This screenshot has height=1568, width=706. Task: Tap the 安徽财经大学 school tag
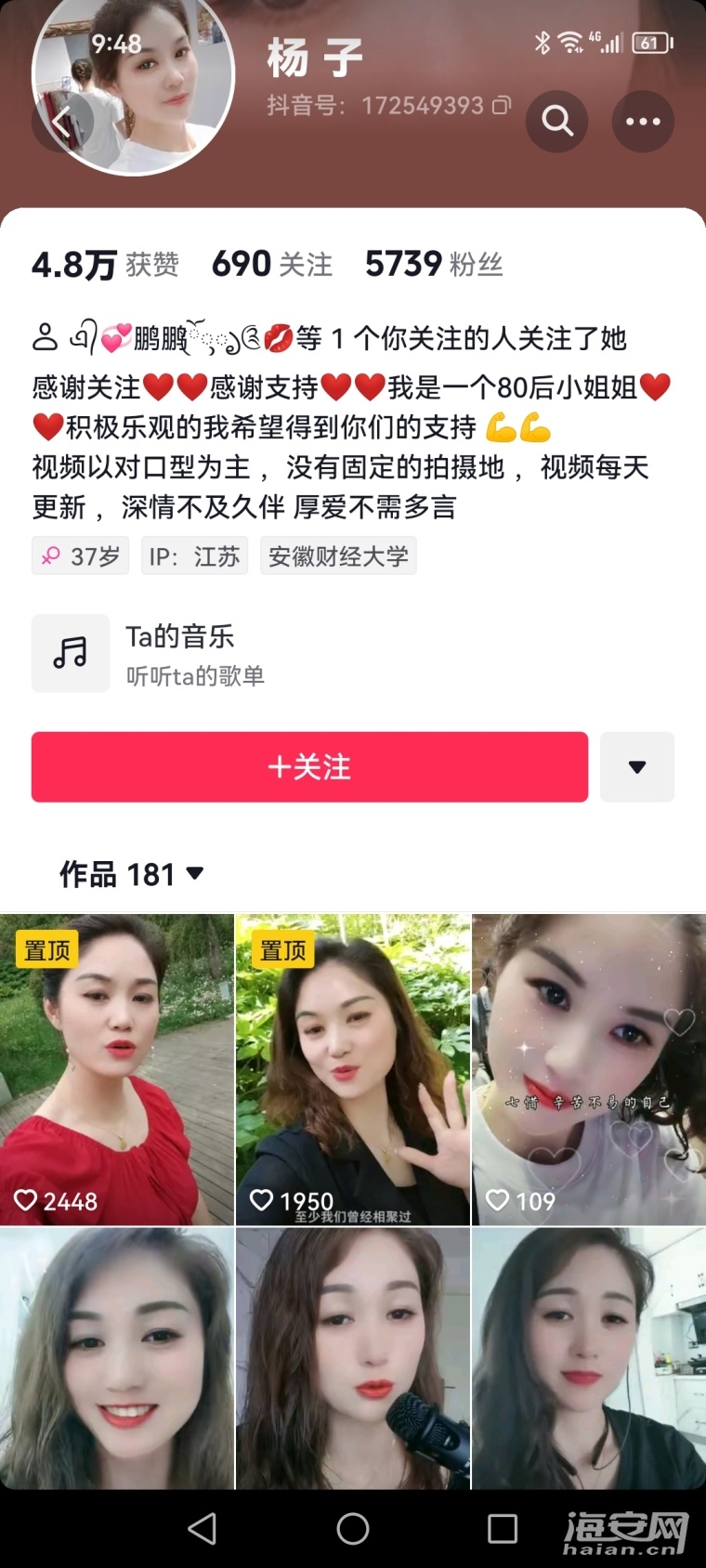point(338,556)
